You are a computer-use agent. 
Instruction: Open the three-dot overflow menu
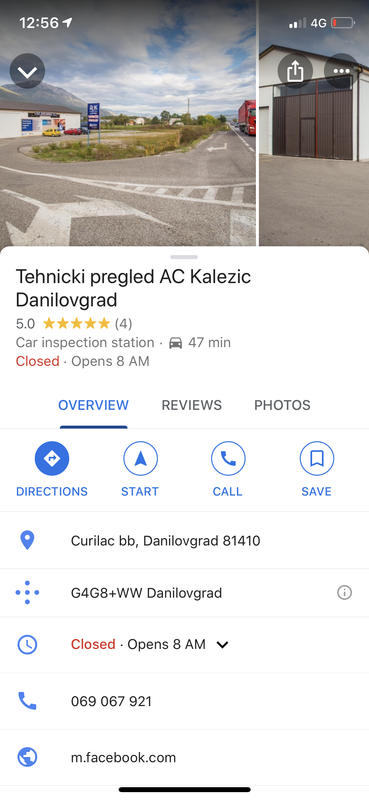(341, 71)
